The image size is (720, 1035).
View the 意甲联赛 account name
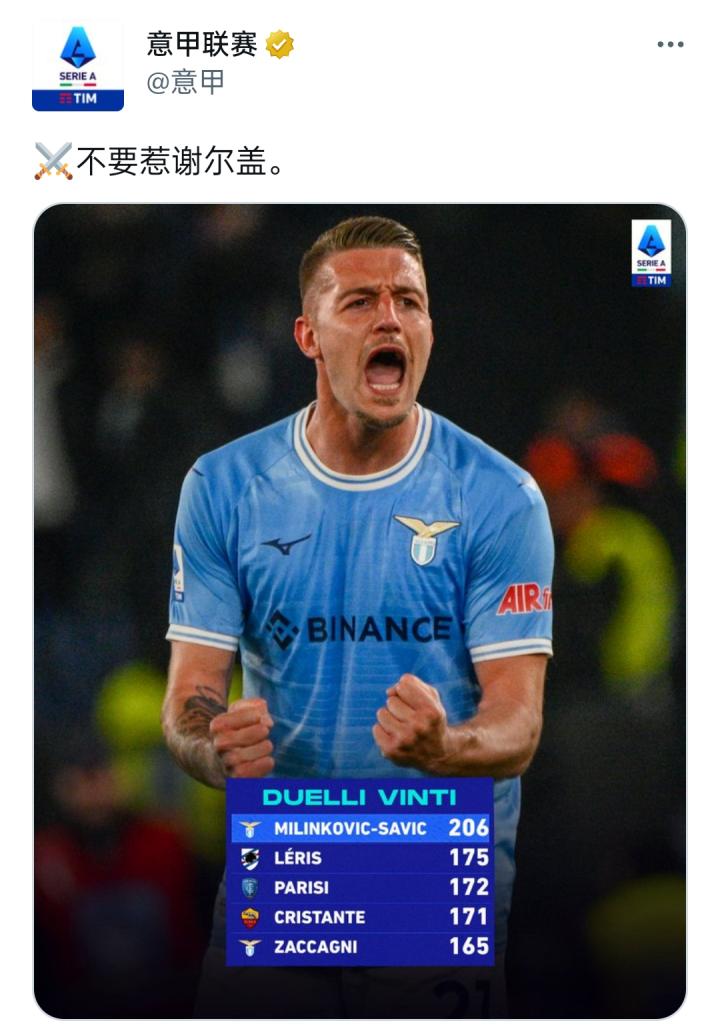202,44
